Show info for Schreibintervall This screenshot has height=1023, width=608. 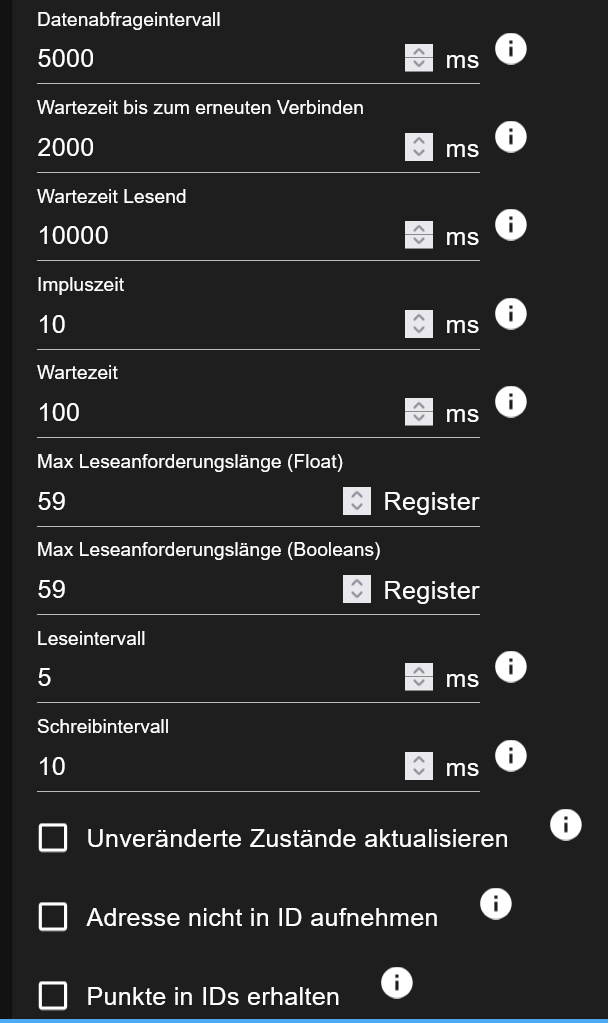[x=511, y=756]
